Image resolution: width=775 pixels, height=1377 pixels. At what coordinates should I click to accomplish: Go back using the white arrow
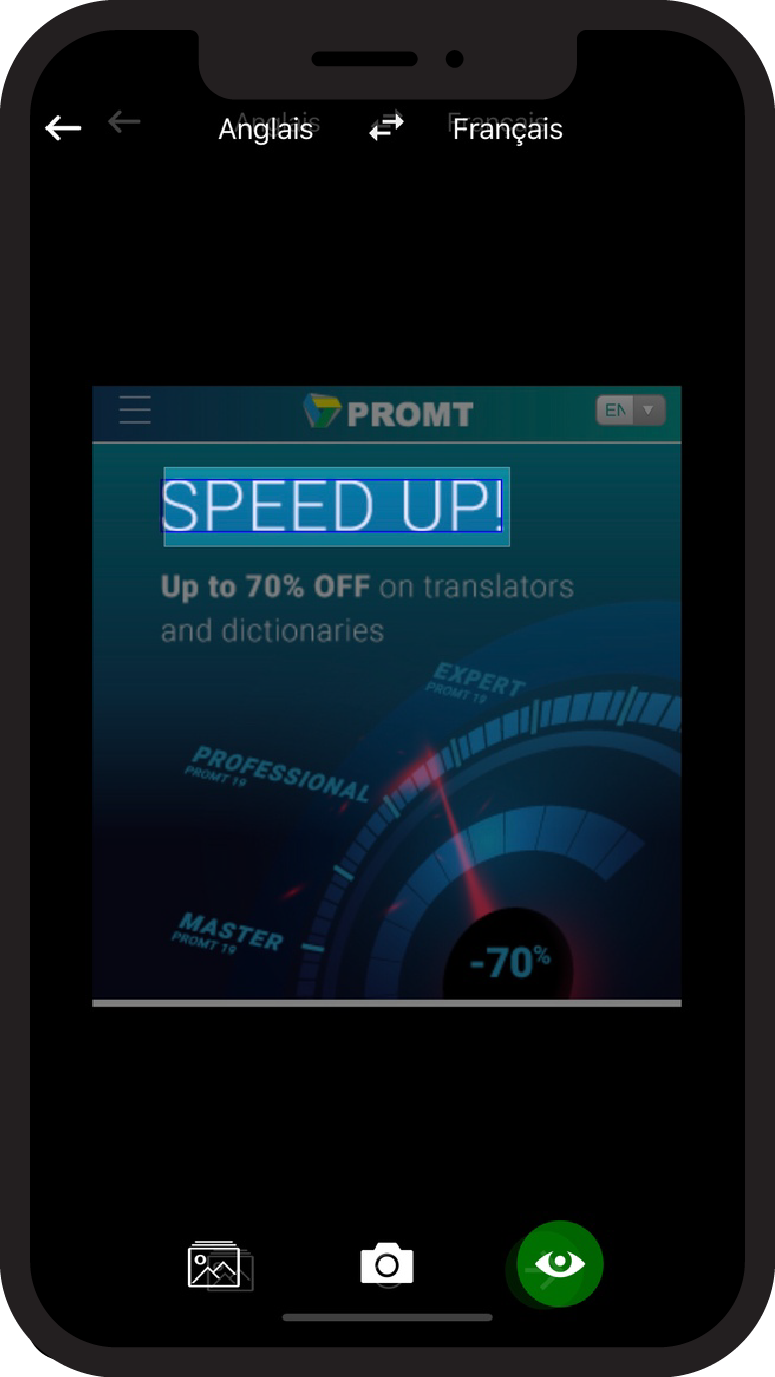click(x=63, y=128)
